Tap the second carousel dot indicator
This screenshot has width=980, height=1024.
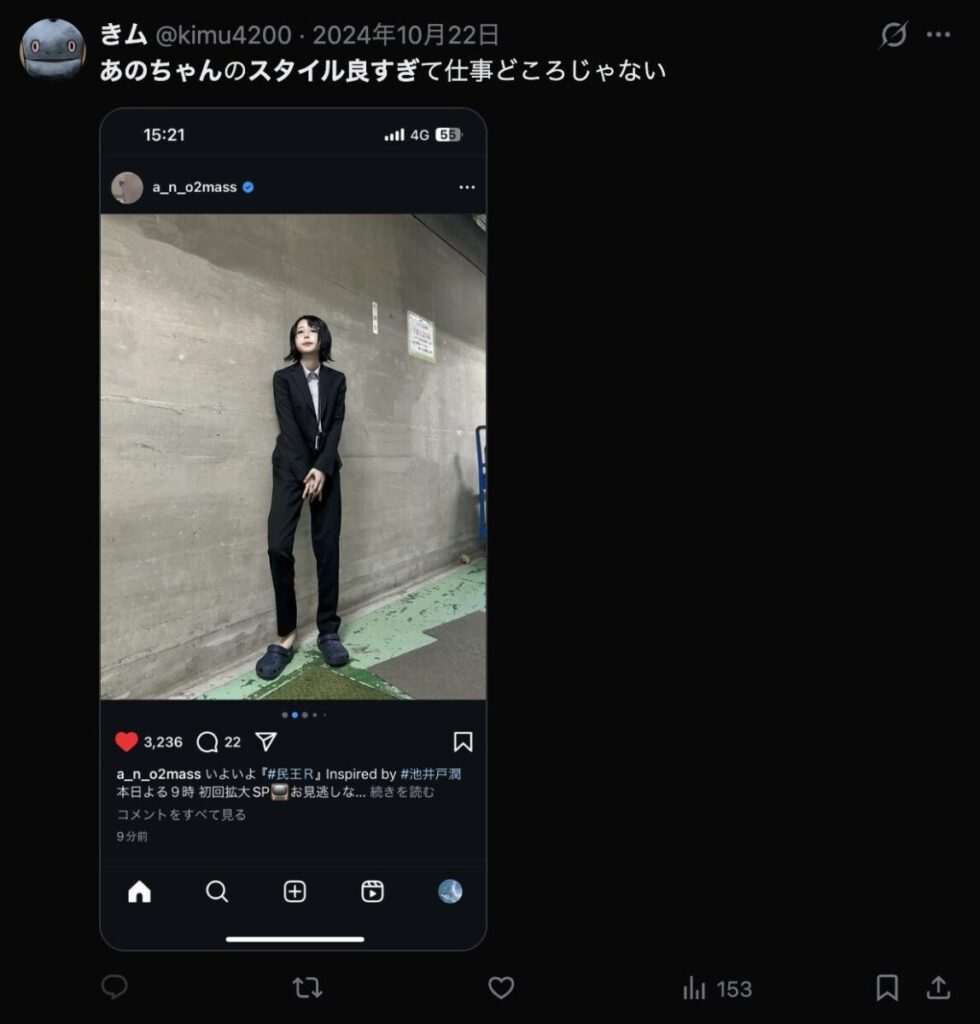(x=296, y=715)
